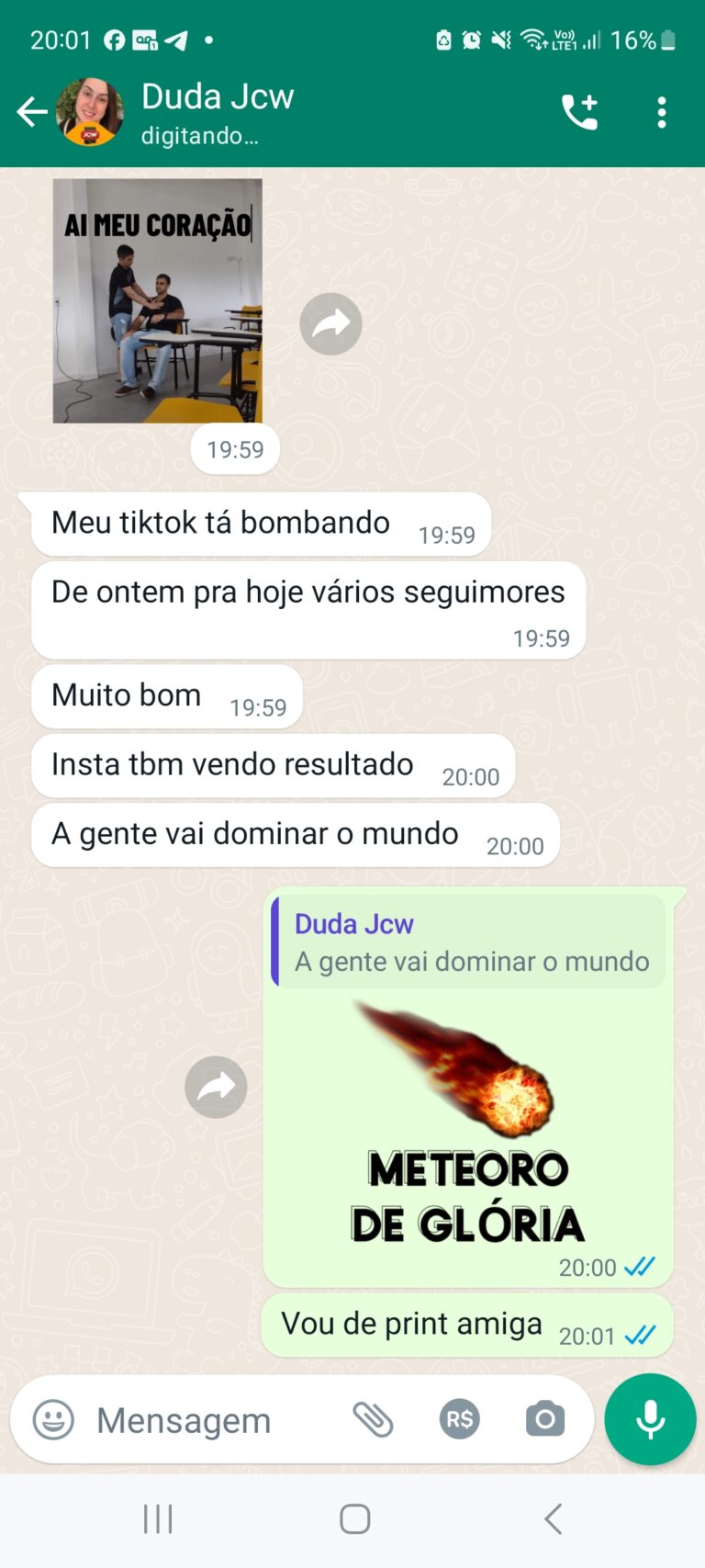705x1568 pixels.
Task: Open Duda Jcw contact info
Action: (218, 112)
